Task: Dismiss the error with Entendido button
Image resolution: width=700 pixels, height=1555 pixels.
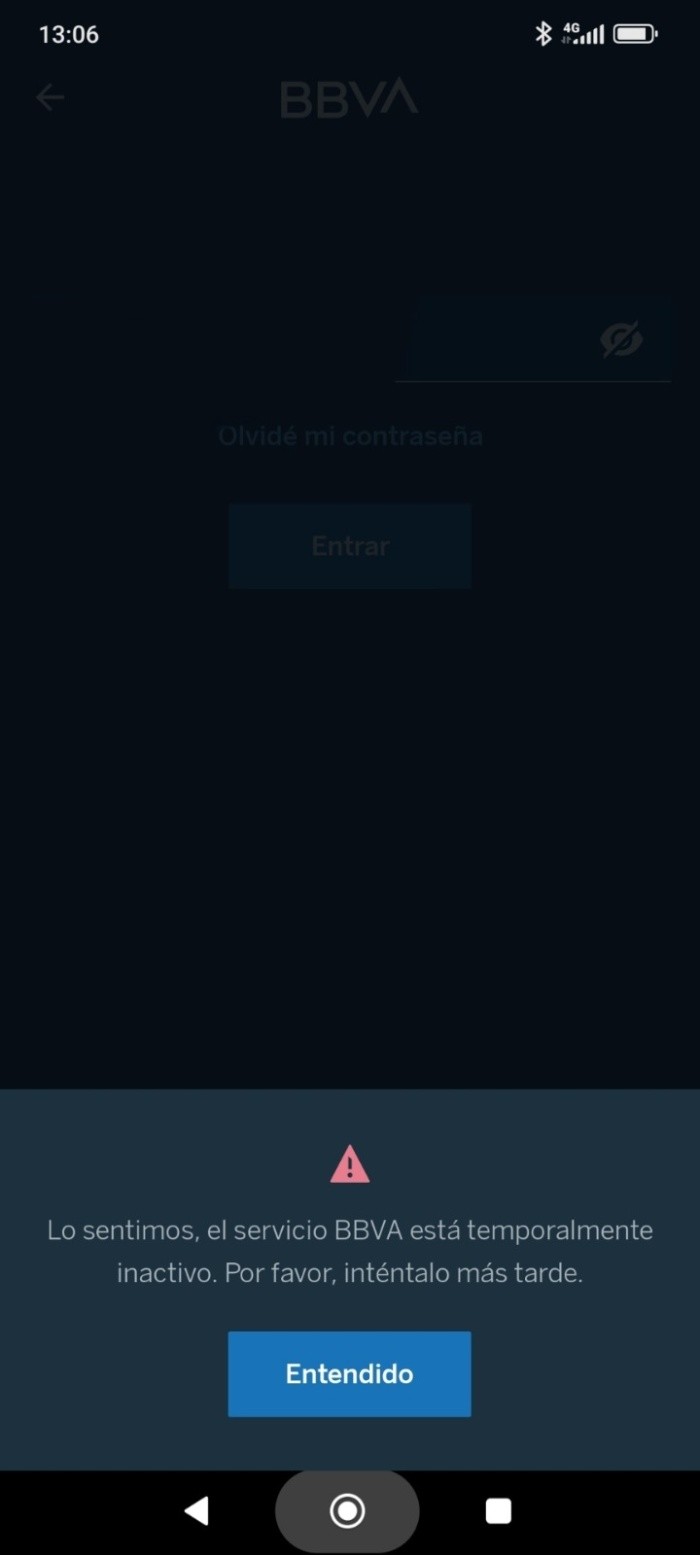Action: tap(349, 1373)
